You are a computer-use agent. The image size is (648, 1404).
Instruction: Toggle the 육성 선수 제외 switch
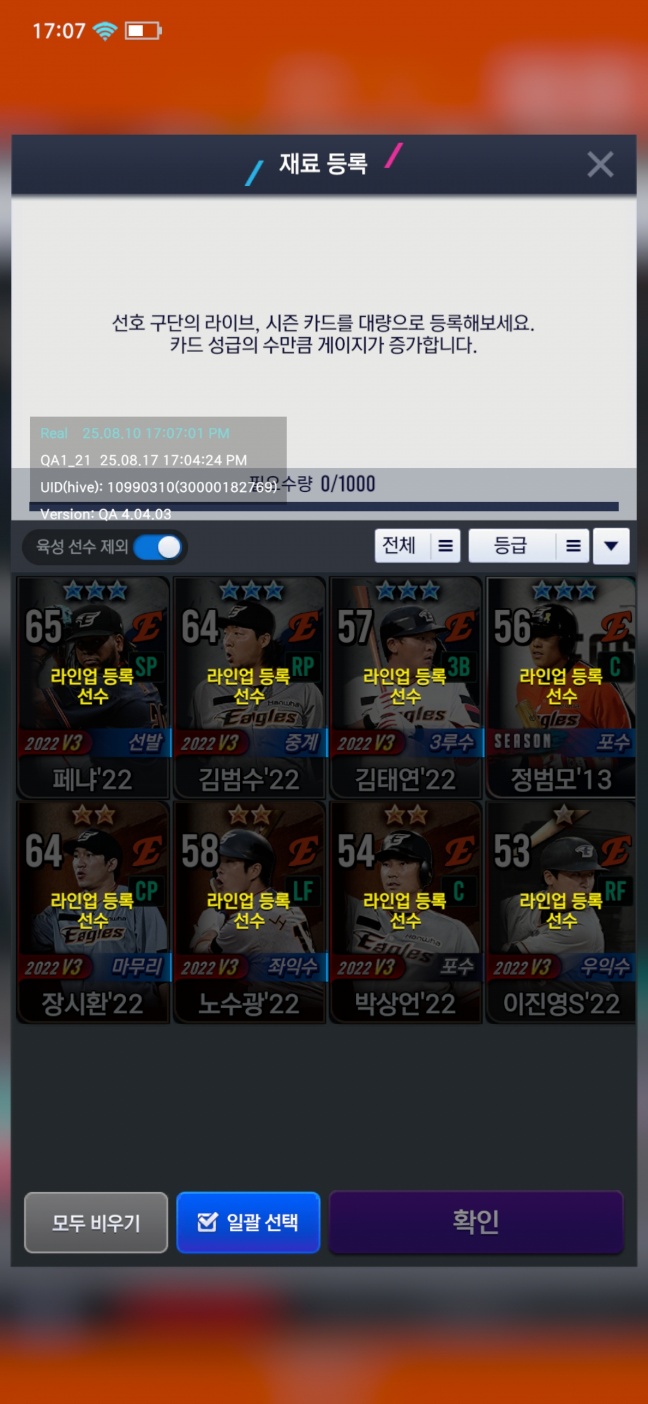(x=159, y=547)
